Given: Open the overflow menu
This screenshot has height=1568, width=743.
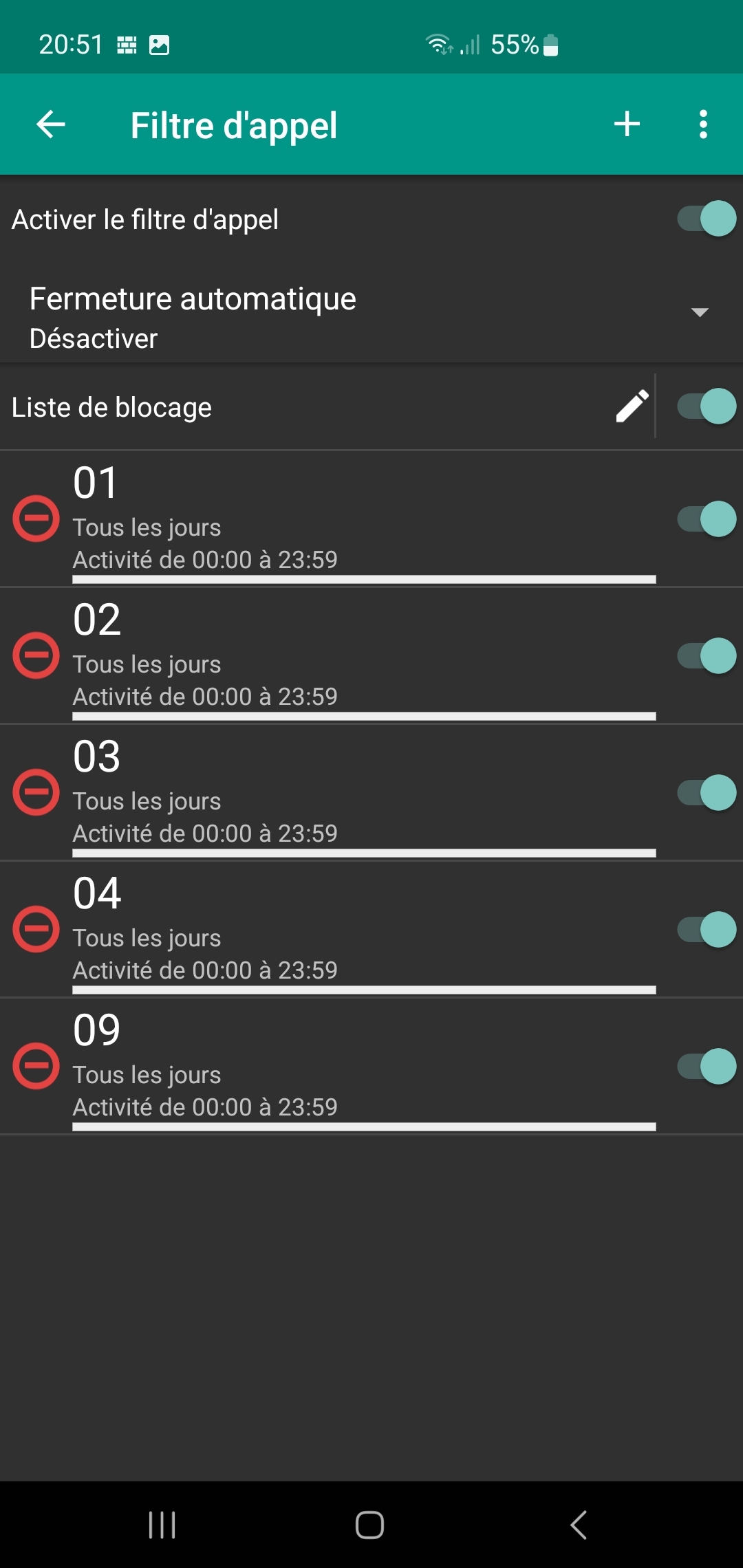Looking at the screenshot, I should coord(702,124).
